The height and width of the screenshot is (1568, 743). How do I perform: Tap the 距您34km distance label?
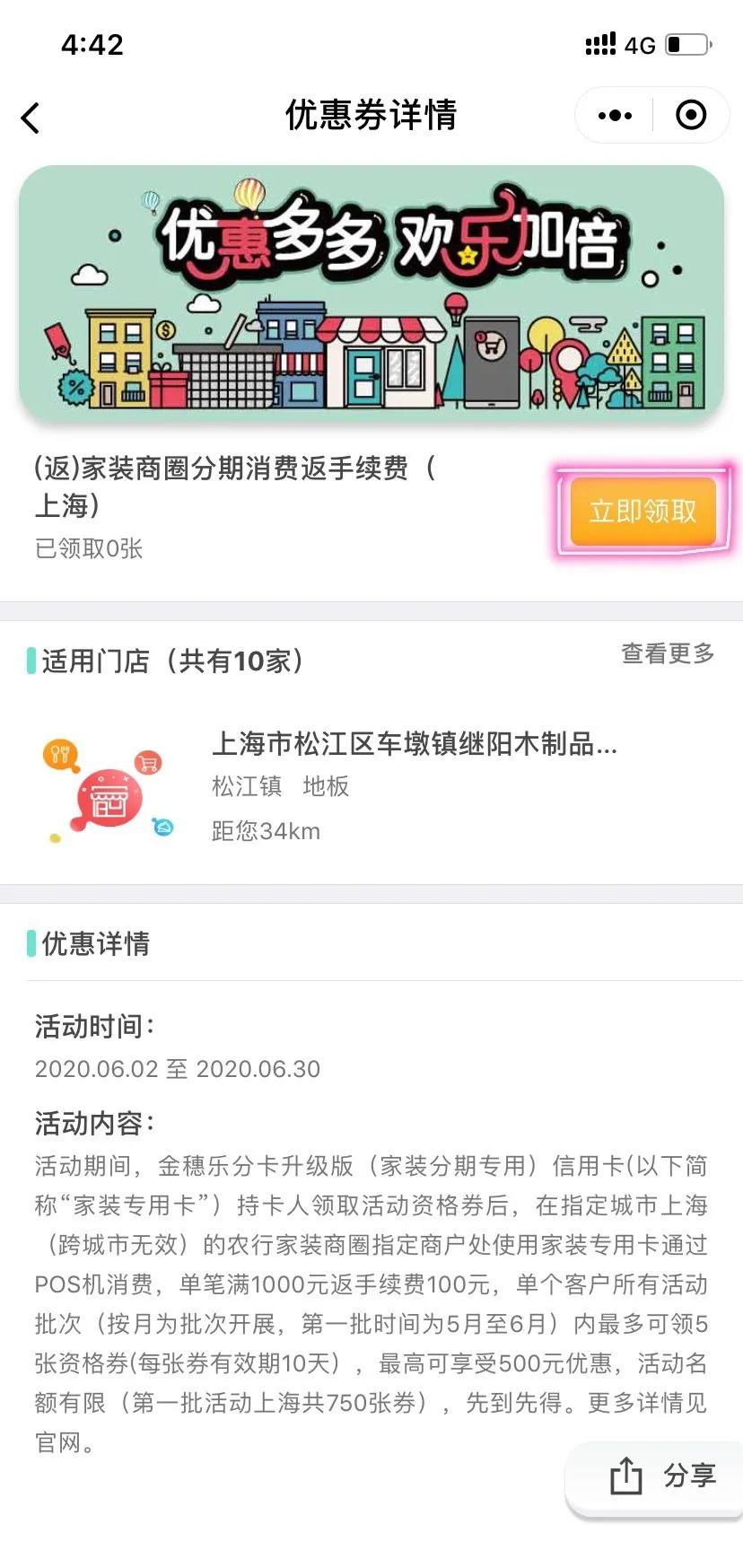(x=266, y=831)
